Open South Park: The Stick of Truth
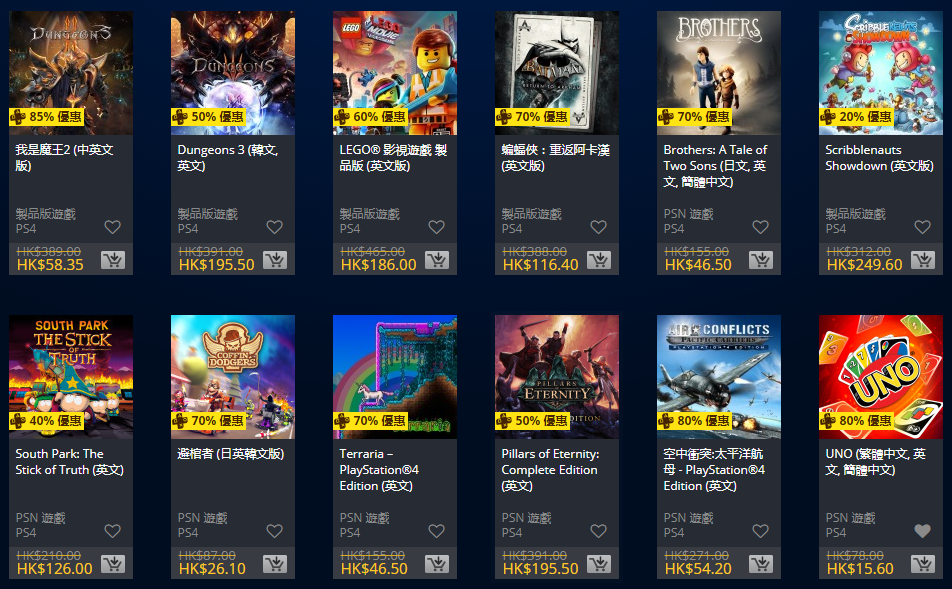Screen dimensions: 952x589 [x=70, y=377]
